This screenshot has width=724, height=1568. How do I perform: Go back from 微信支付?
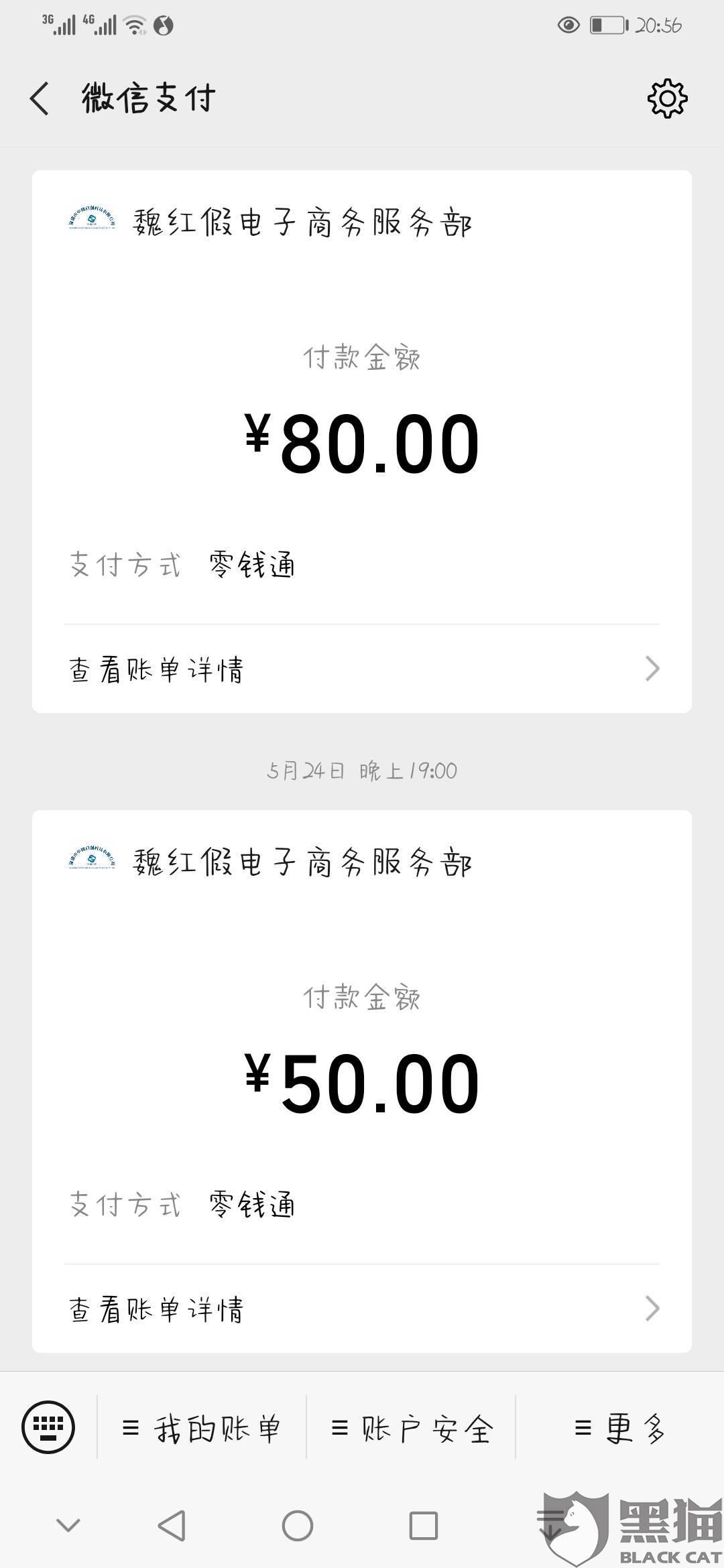point(40,99)
